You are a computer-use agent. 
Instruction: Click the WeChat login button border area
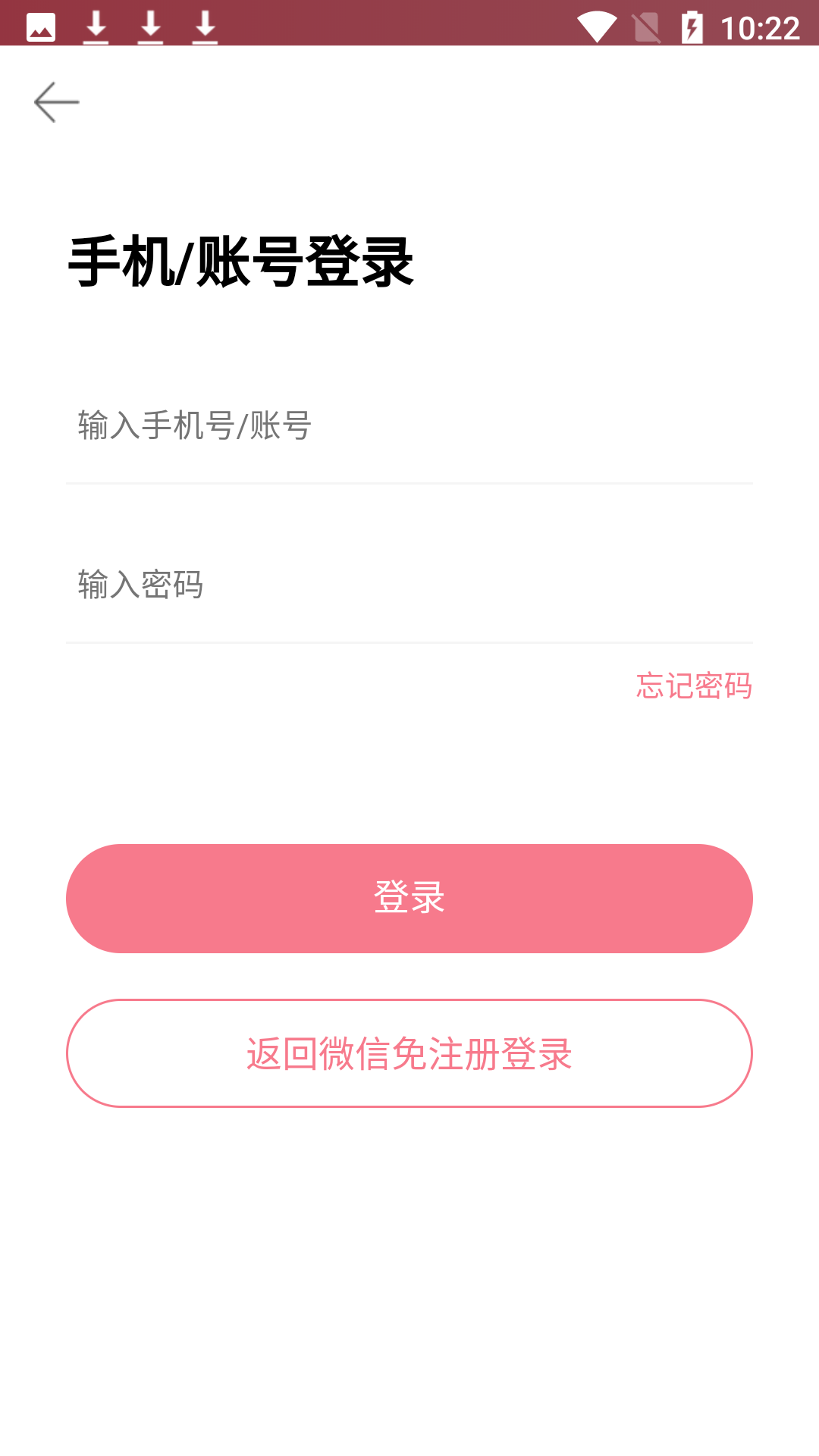tap(409, 1001)
